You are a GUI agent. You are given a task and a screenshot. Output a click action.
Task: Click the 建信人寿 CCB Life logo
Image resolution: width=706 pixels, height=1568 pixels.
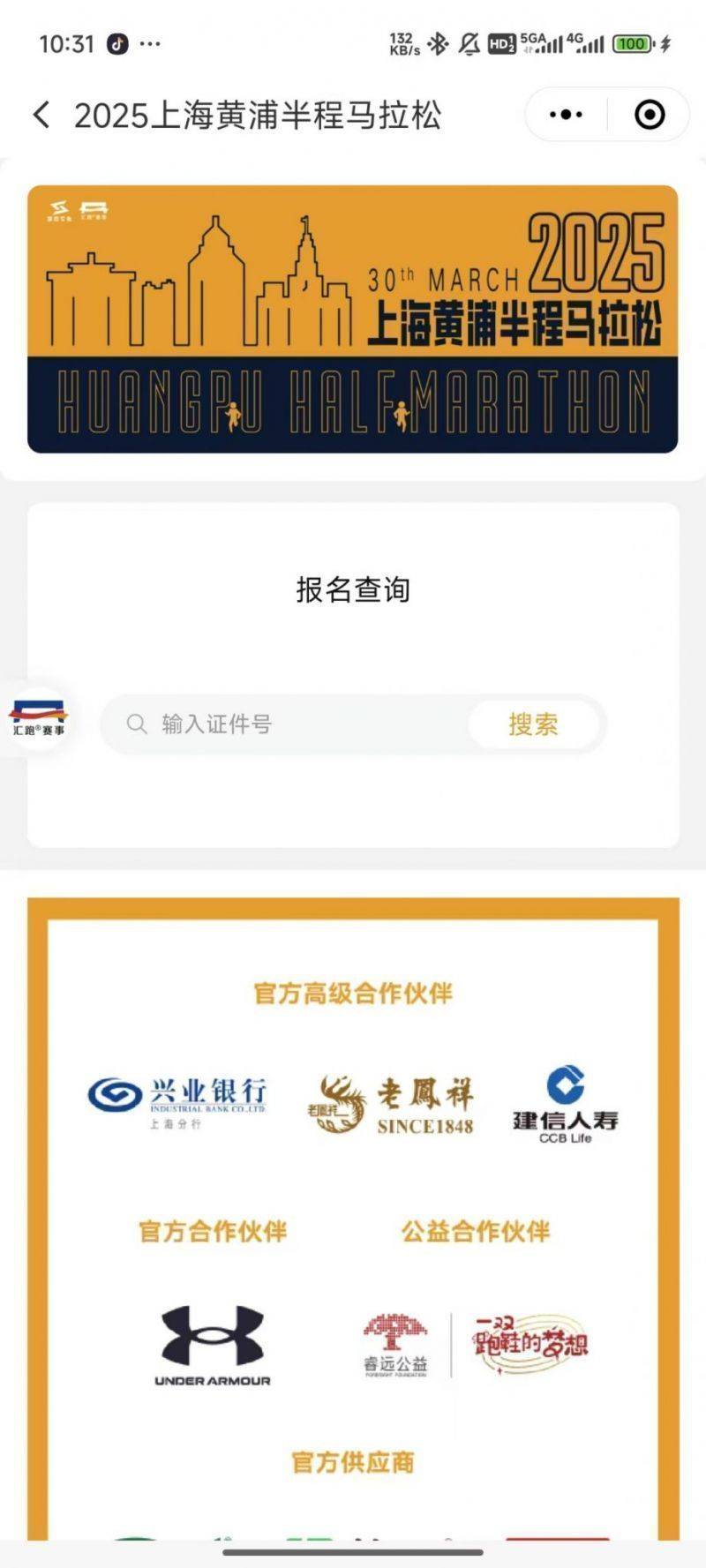click(567, 1099)
